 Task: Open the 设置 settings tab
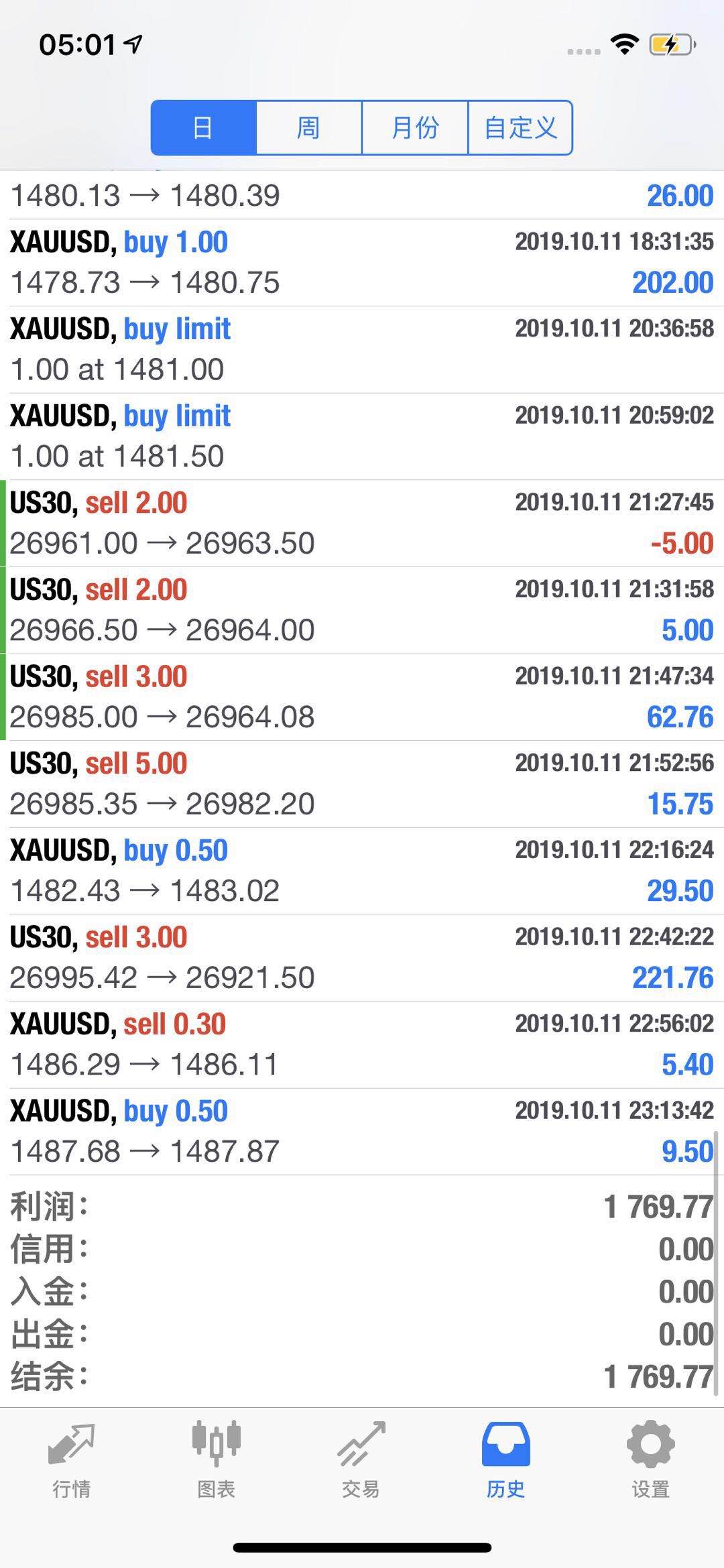pyautogui.click(x=651, y=1459)
